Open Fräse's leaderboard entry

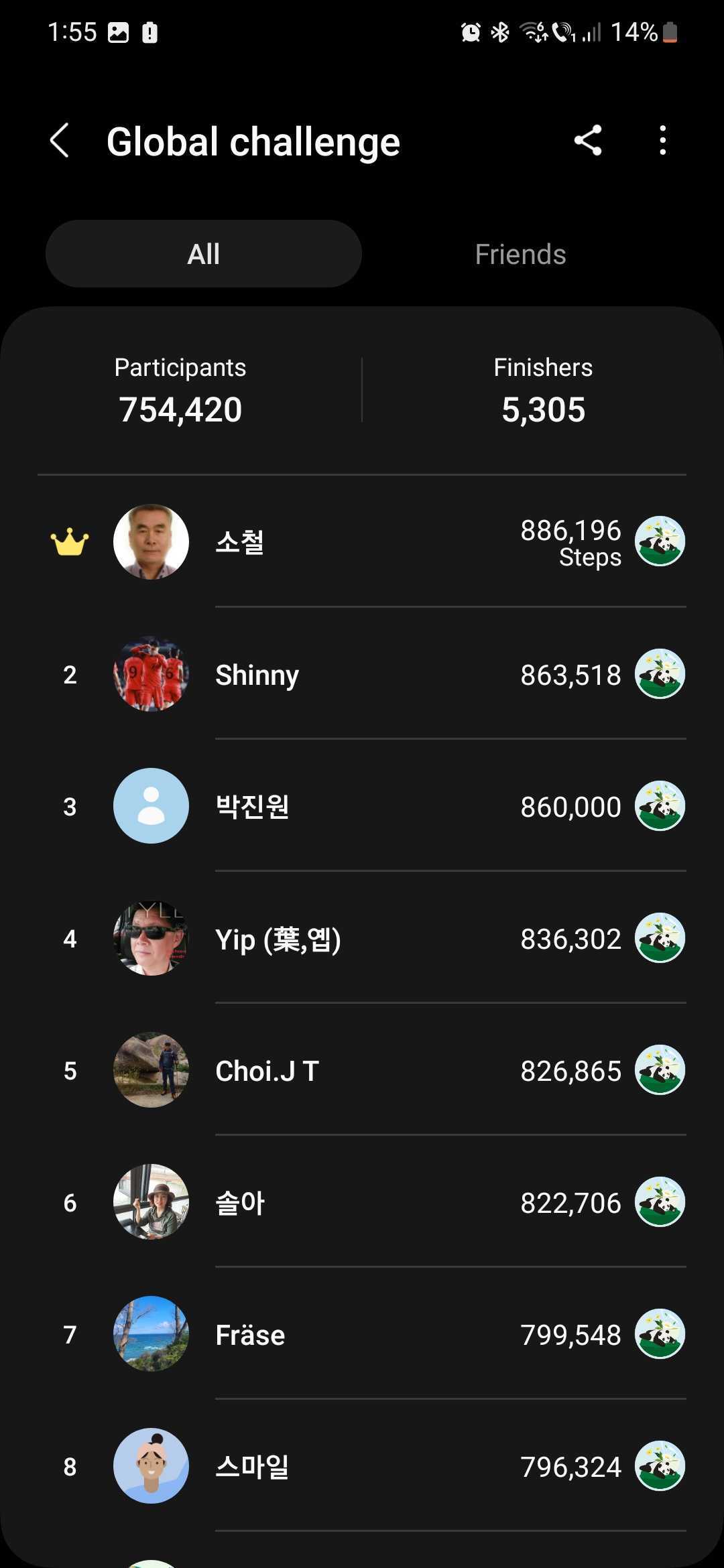(362, 1334)
